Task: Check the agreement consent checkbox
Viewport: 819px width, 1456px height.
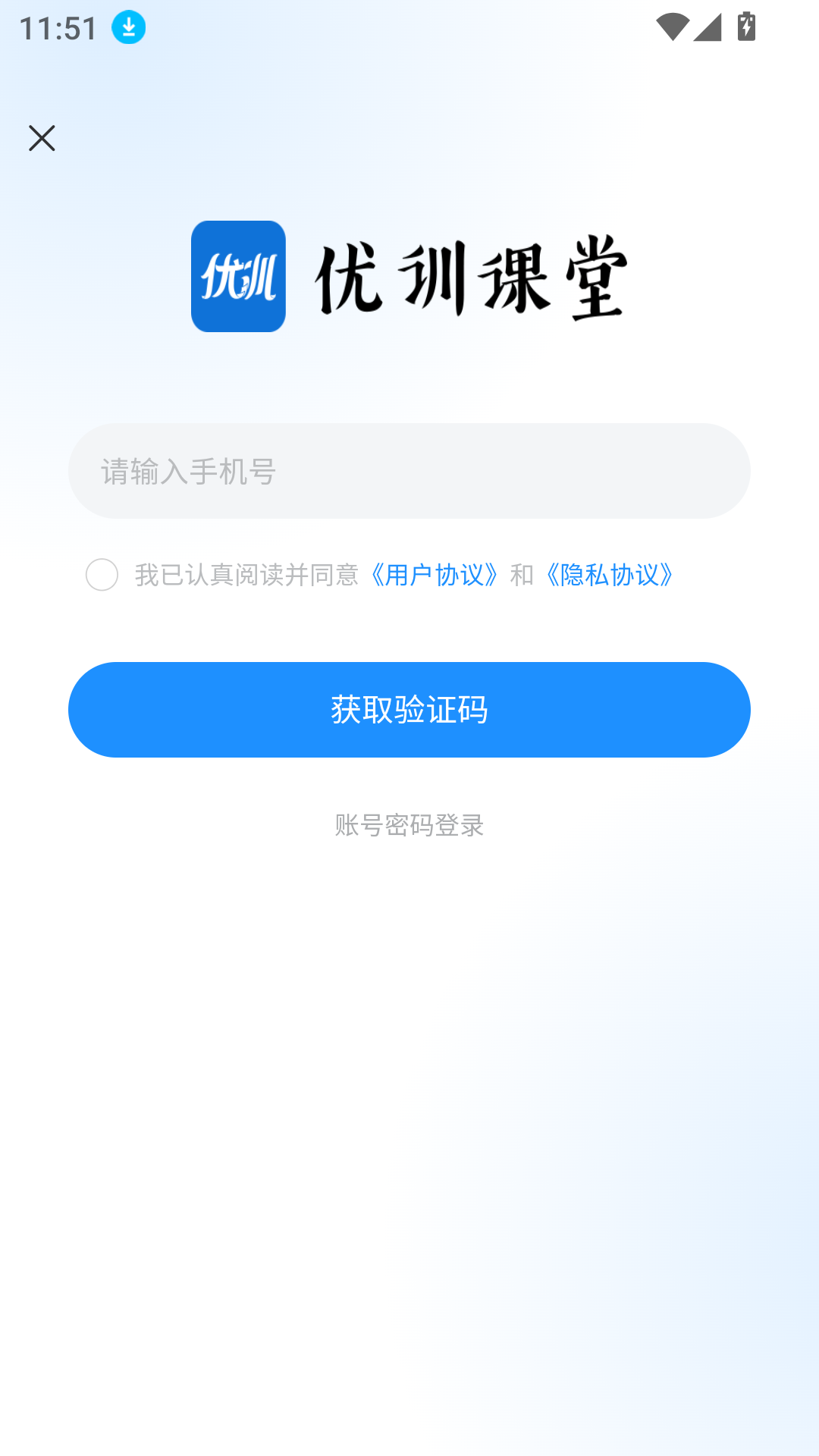Action: [102, 576]
